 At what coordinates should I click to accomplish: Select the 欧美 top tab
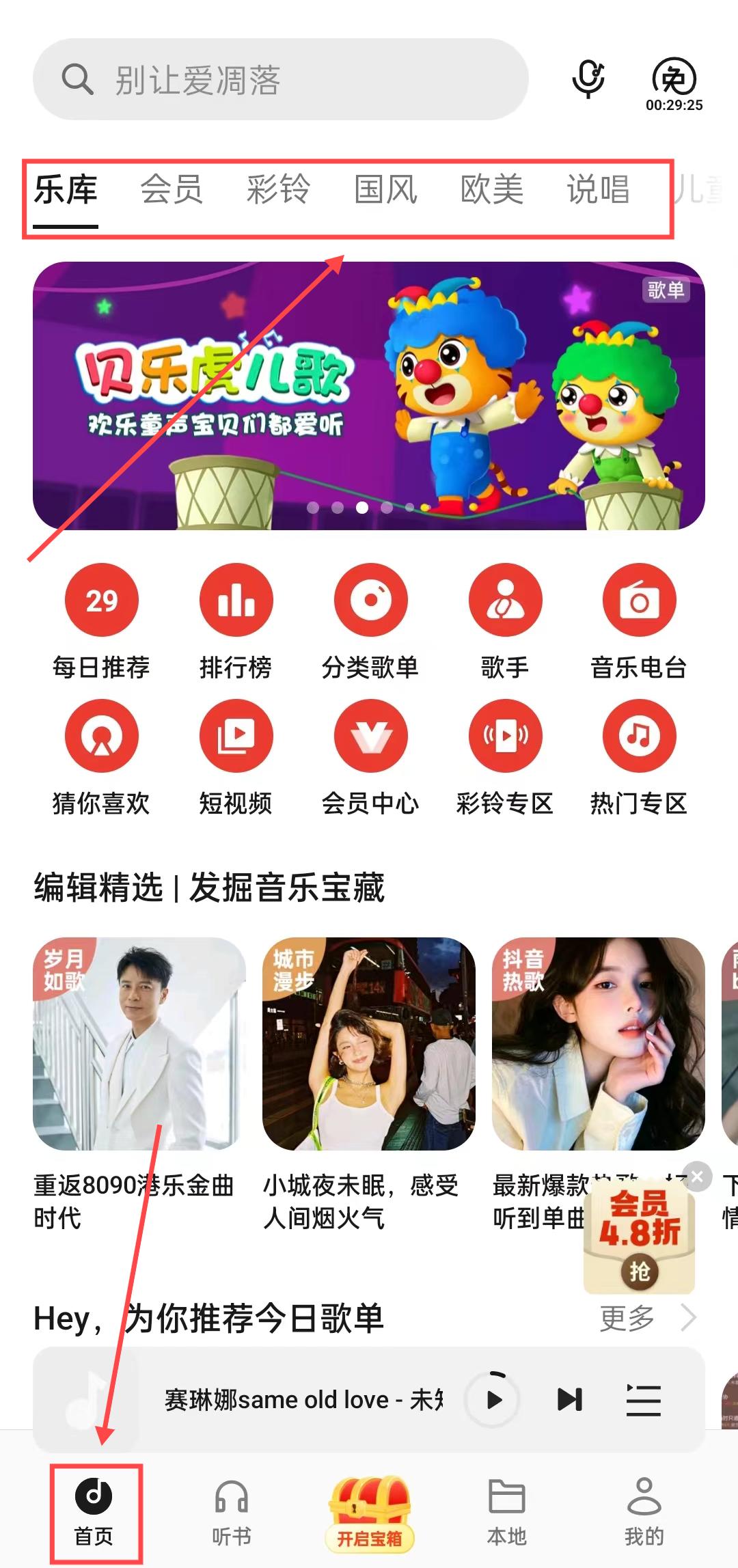point(492,190)
